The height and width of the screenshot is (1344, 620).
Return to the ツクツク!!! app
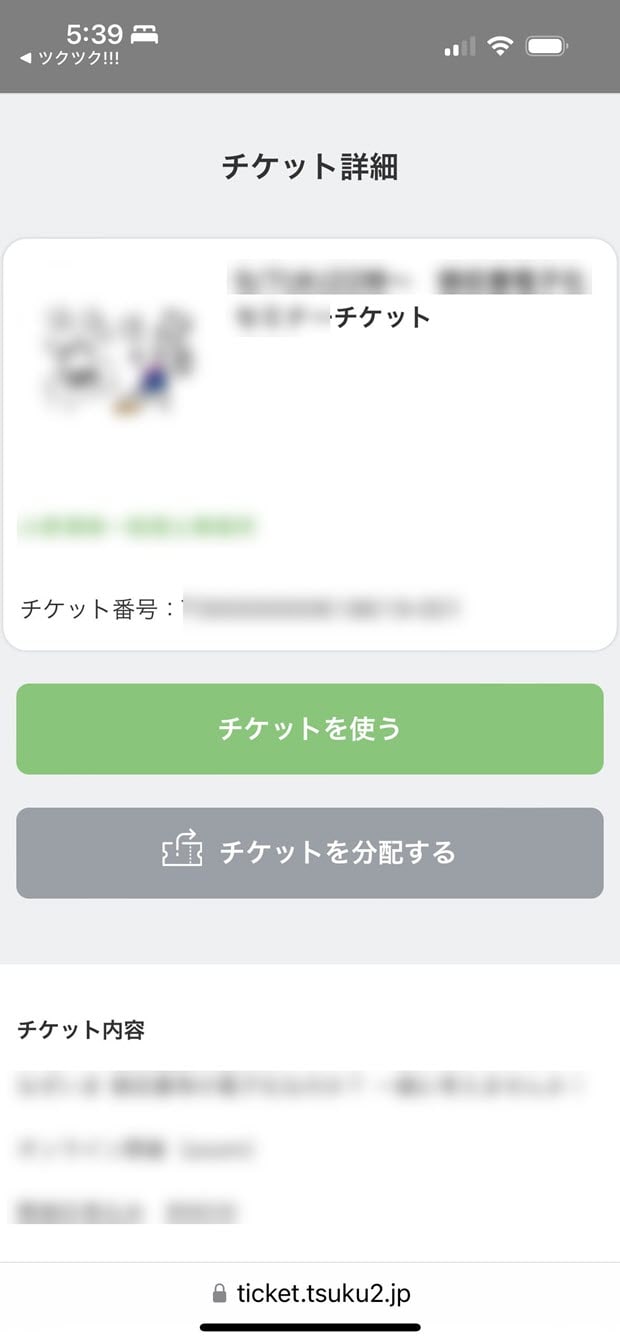(69, 59)
